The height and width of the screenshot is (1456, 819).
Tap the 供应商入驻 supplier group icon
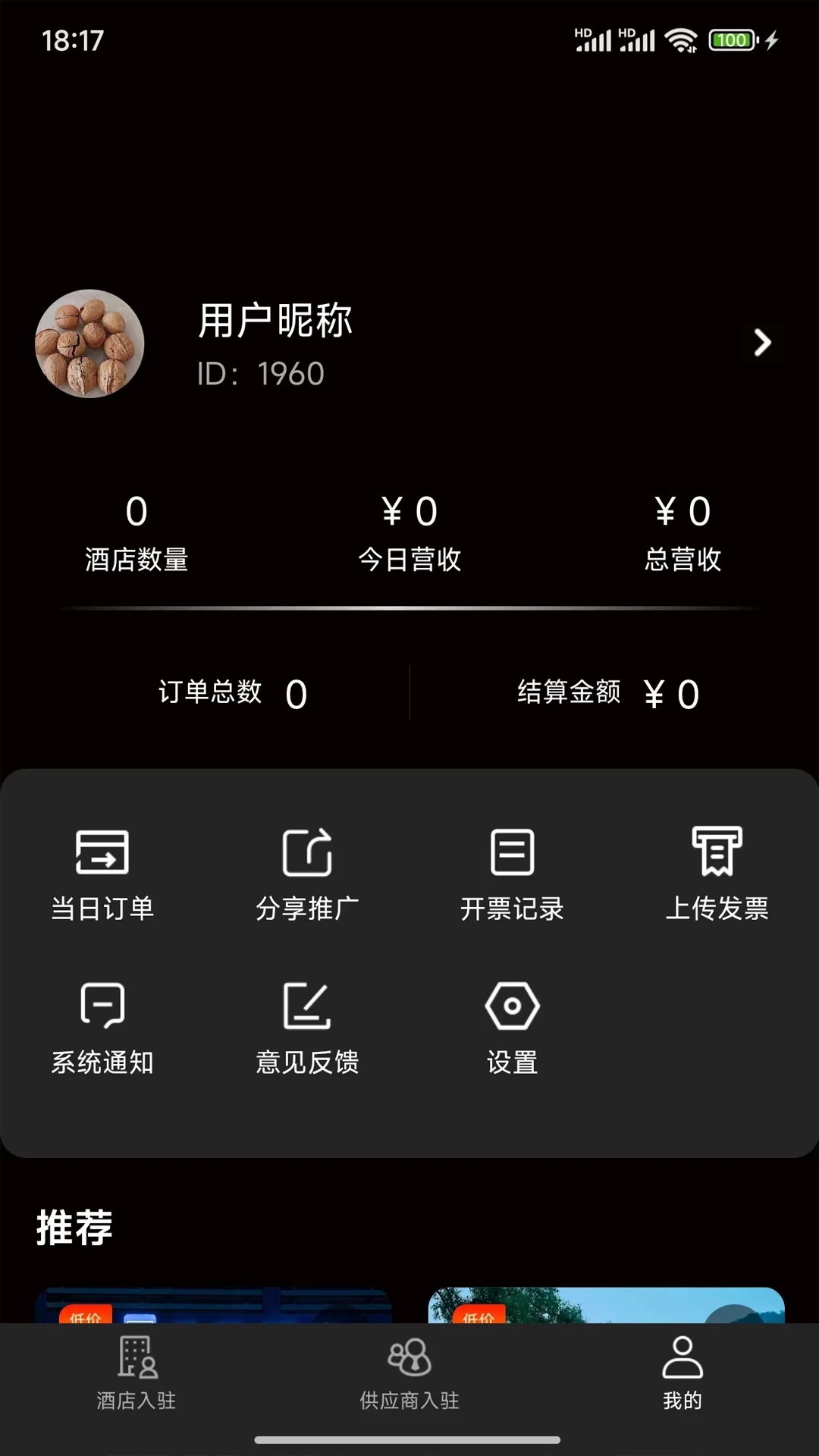point(409,1361)
